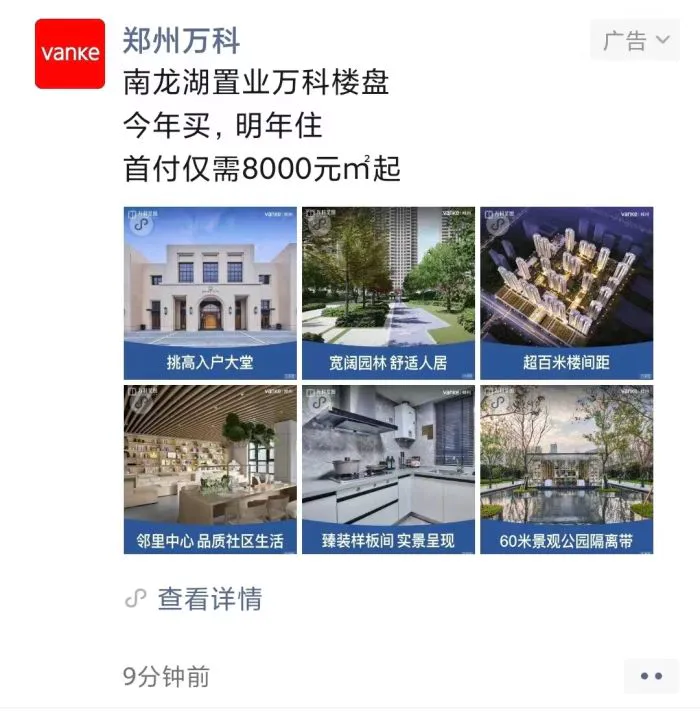Open the 广告 dropdown menu

pos(635,41)
